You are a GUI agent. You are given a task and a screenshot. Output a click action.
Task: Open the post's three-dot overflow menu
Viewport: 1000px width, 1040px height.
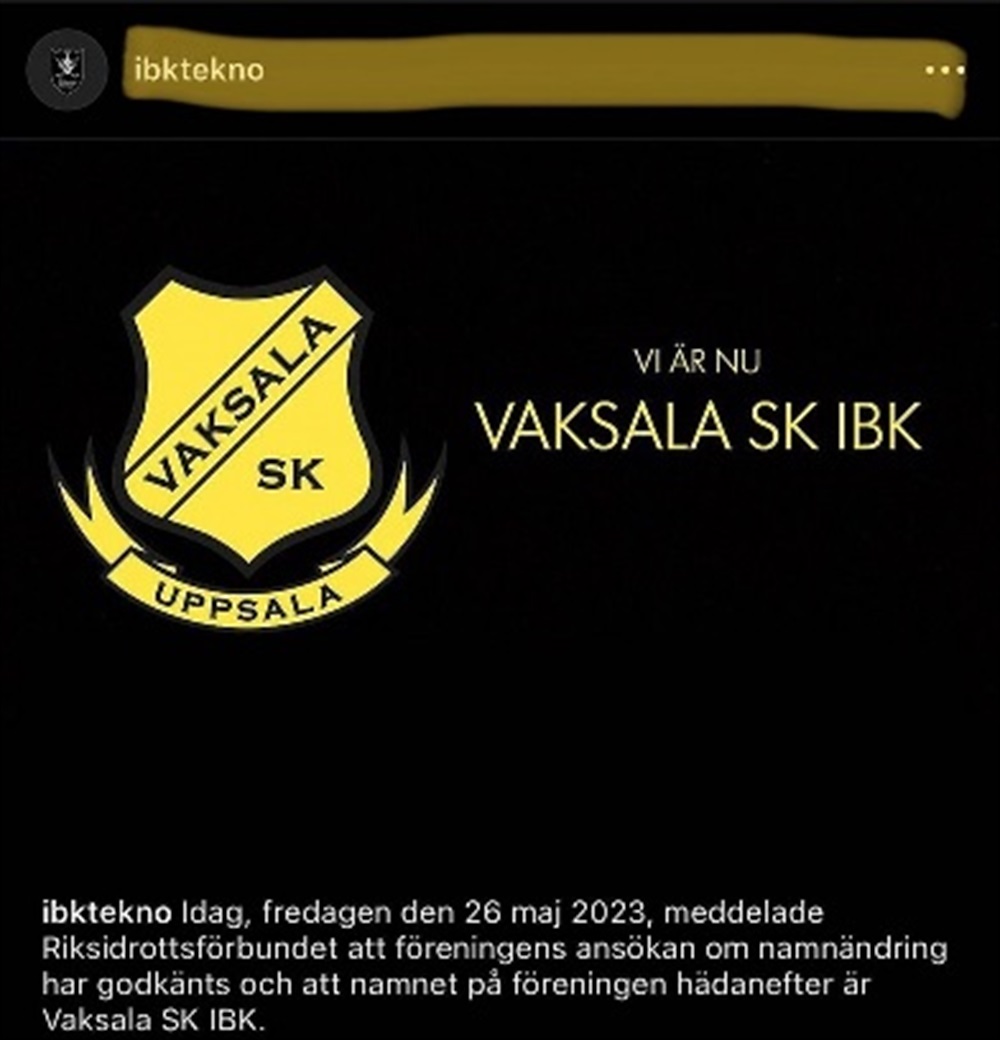944,70
